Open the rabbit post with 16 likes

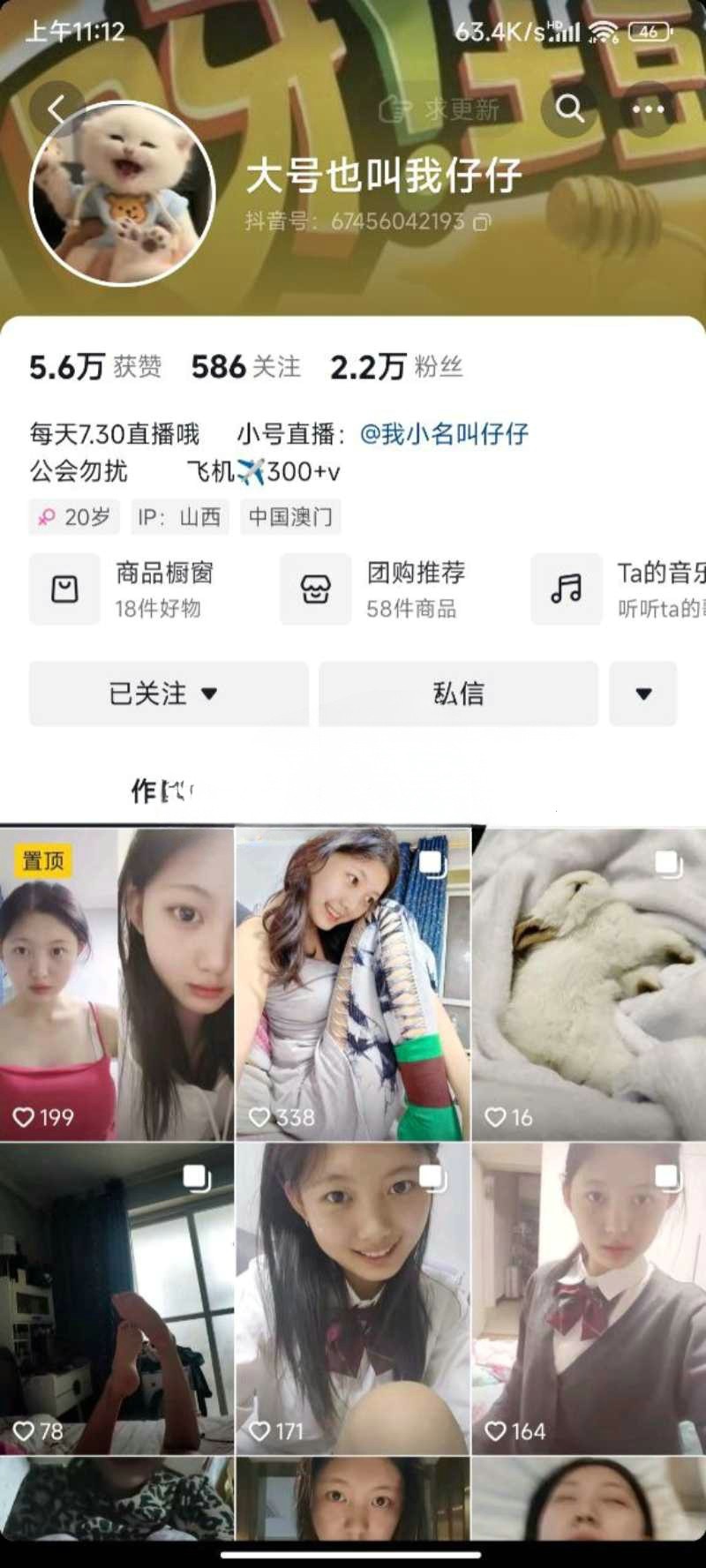589,984
